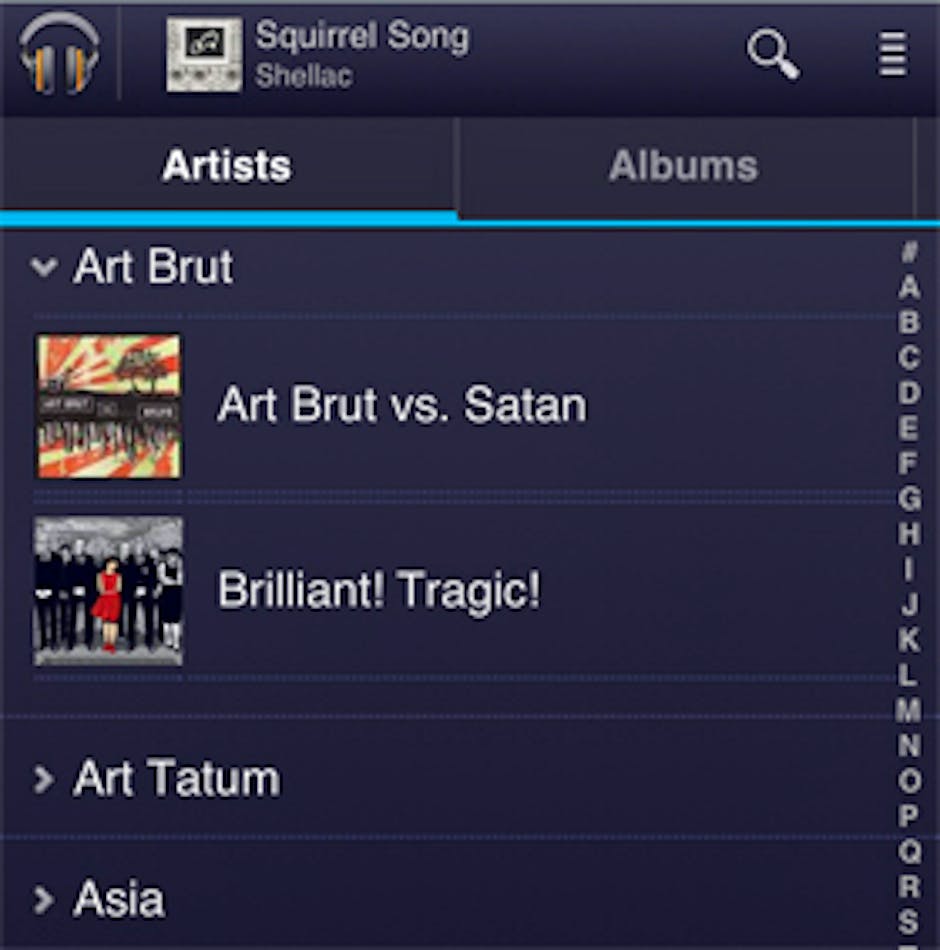This screenshot has width=940, height=950.
Task: Select the Artists tab
Action: tap(227, 166)
